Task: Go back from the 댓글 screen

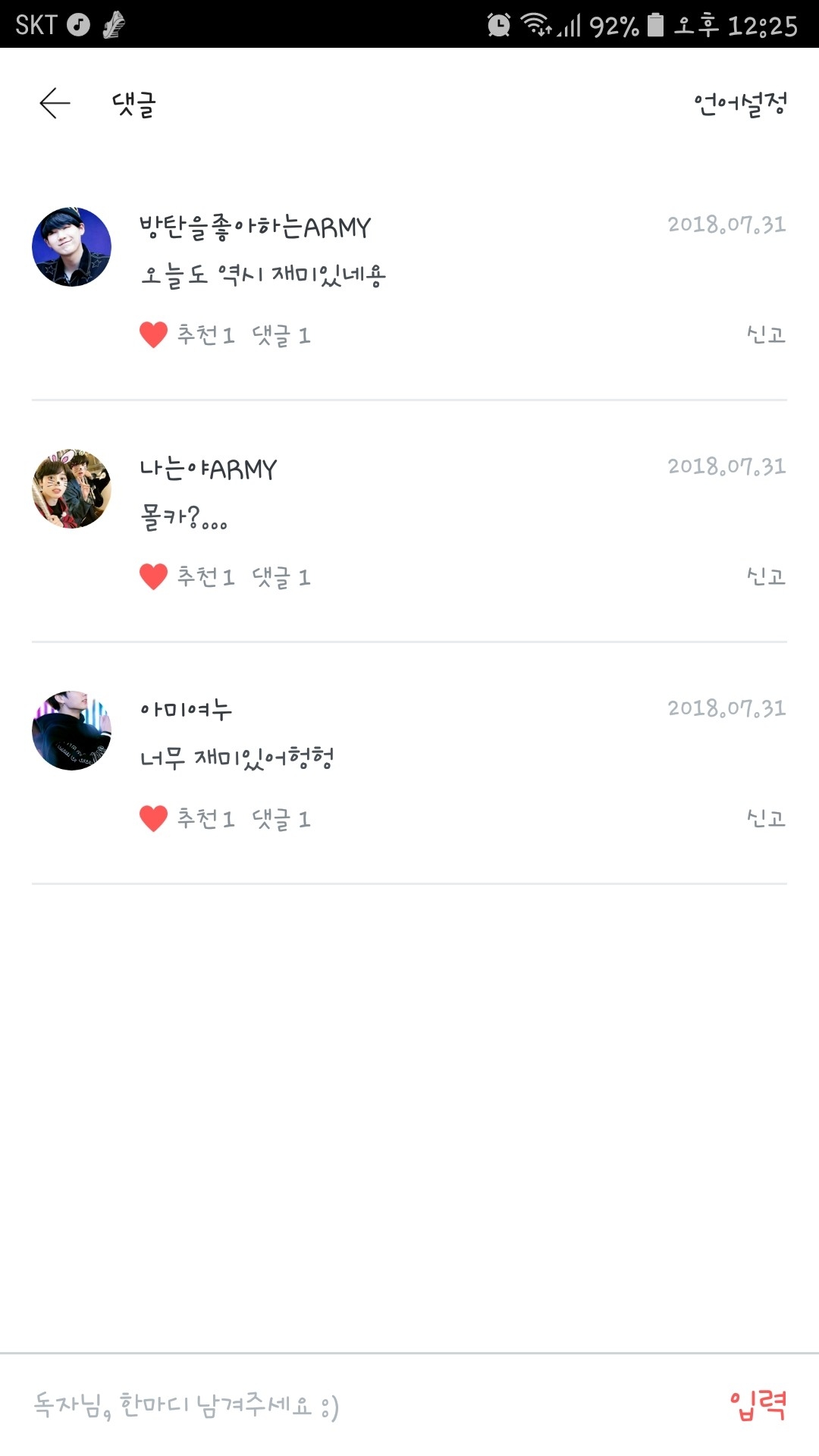Action: 55,103
